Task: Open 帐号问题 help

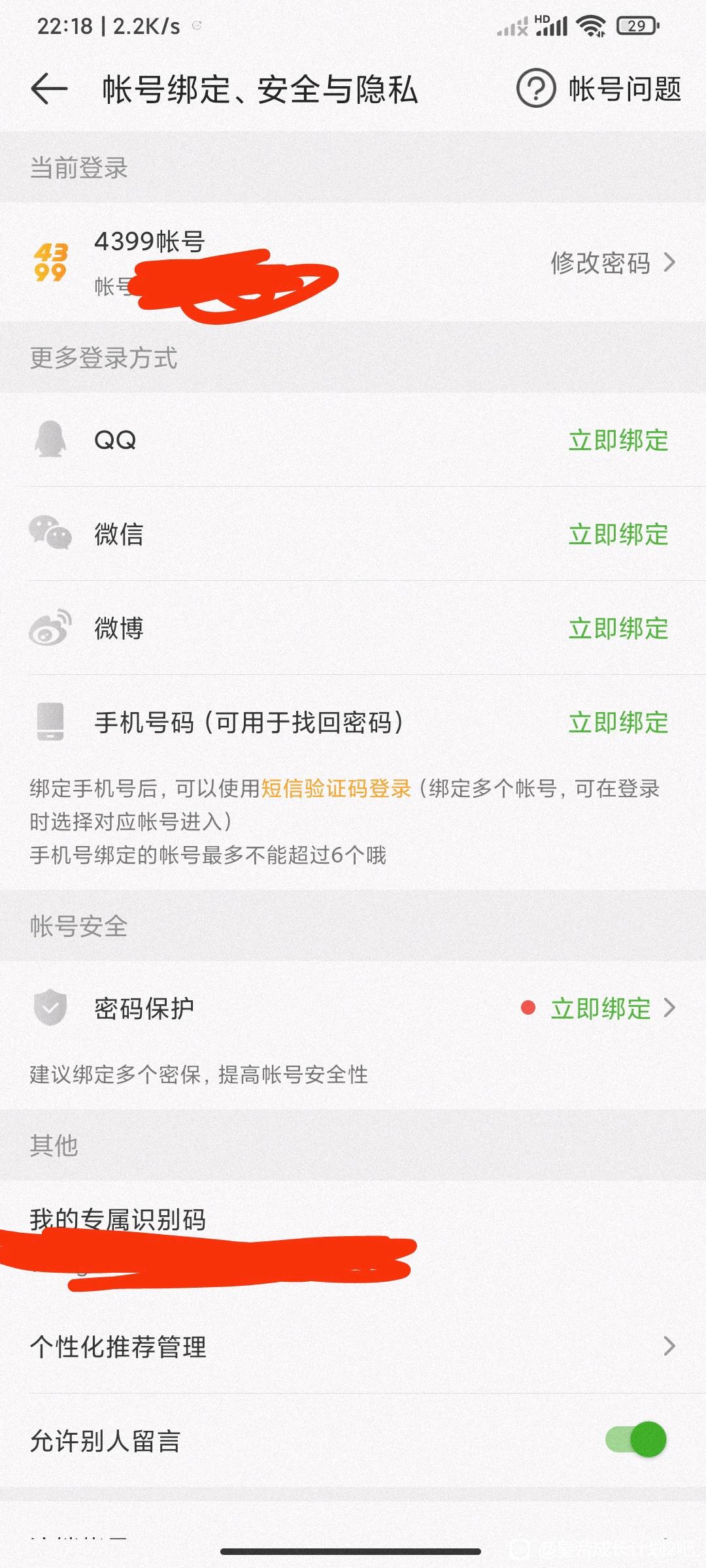Action: [x=599, y=89]
